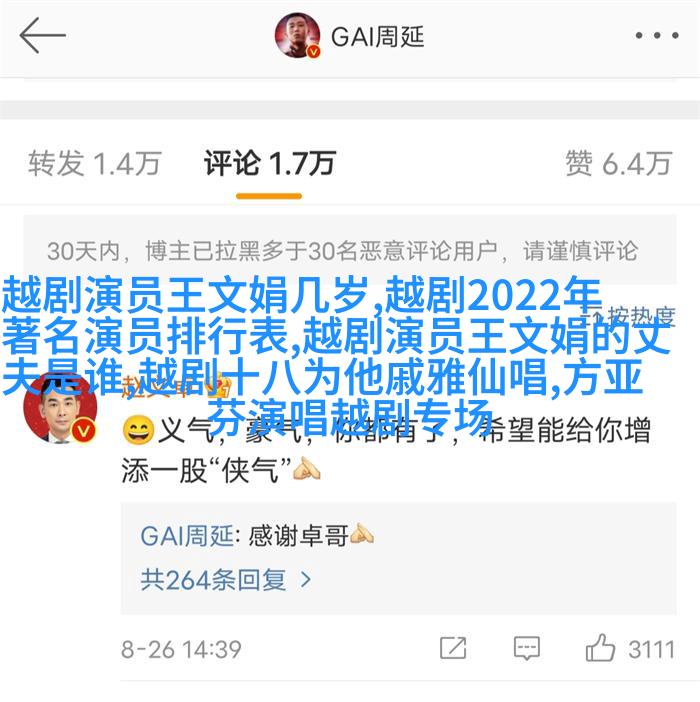Like the comment with 3111 likes

point(600,648)
